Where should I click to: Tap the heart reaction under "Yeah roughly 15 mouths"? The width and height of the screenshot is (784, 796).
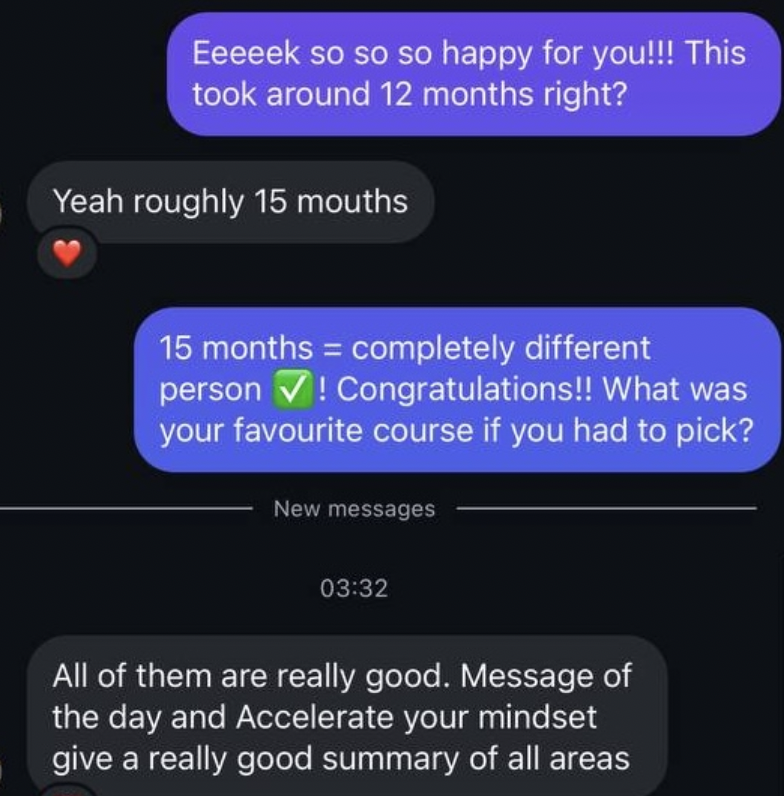click(66, 255)
